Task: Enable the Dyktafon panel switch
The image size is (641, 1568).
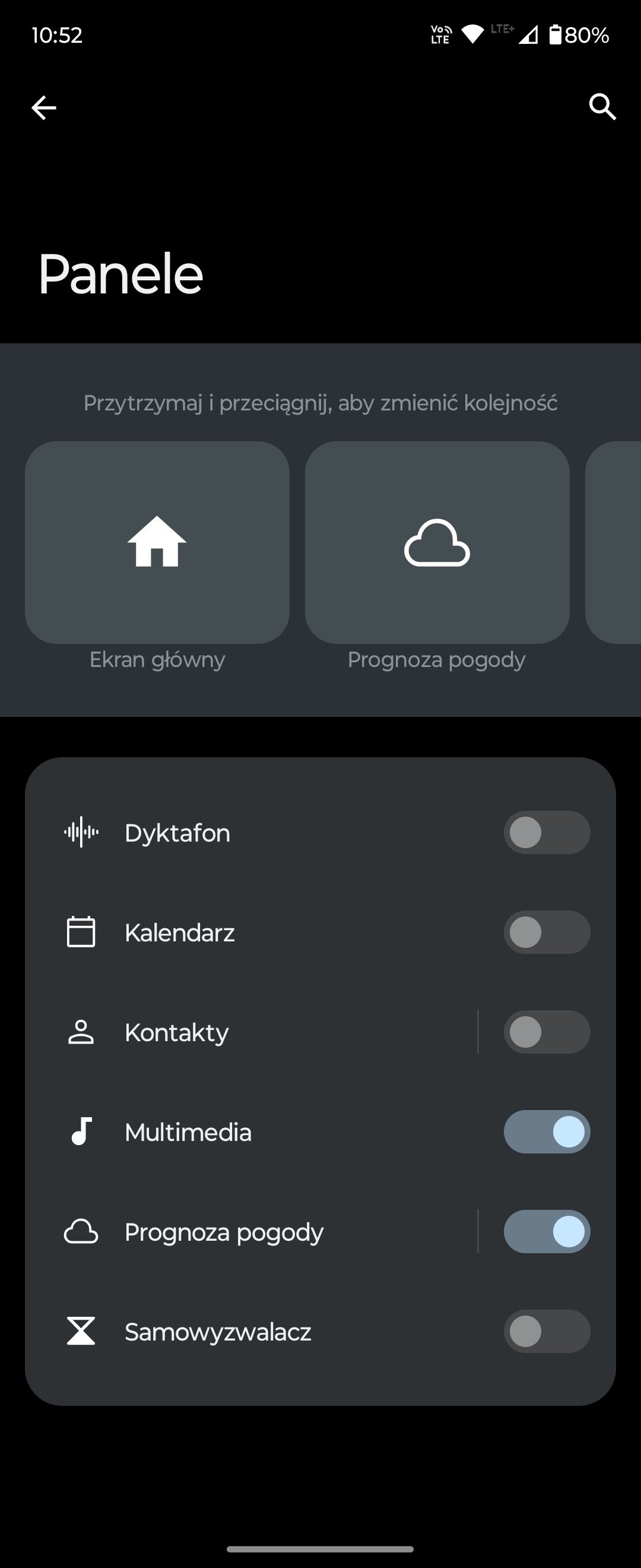Action: tap(546, 832)
